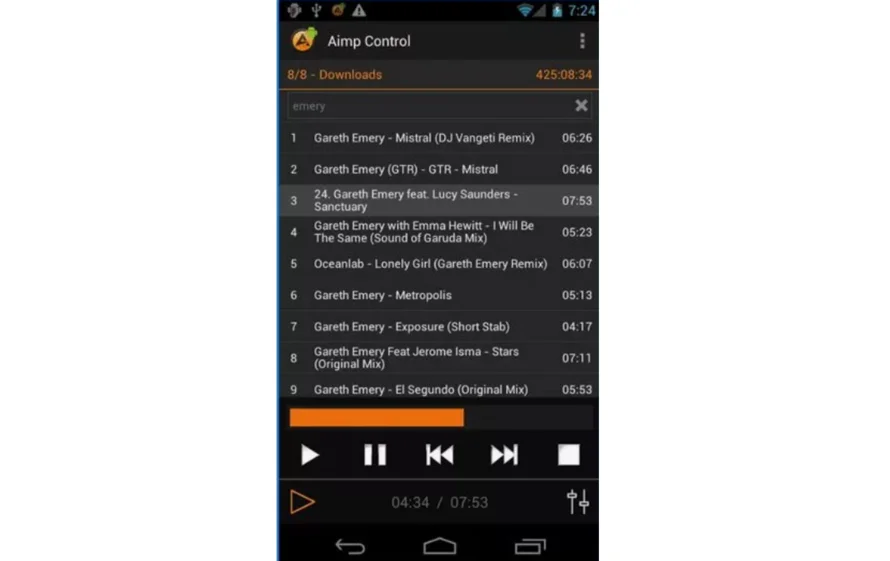Select El Segundo (Original Mix) track

tap(421, 389)
